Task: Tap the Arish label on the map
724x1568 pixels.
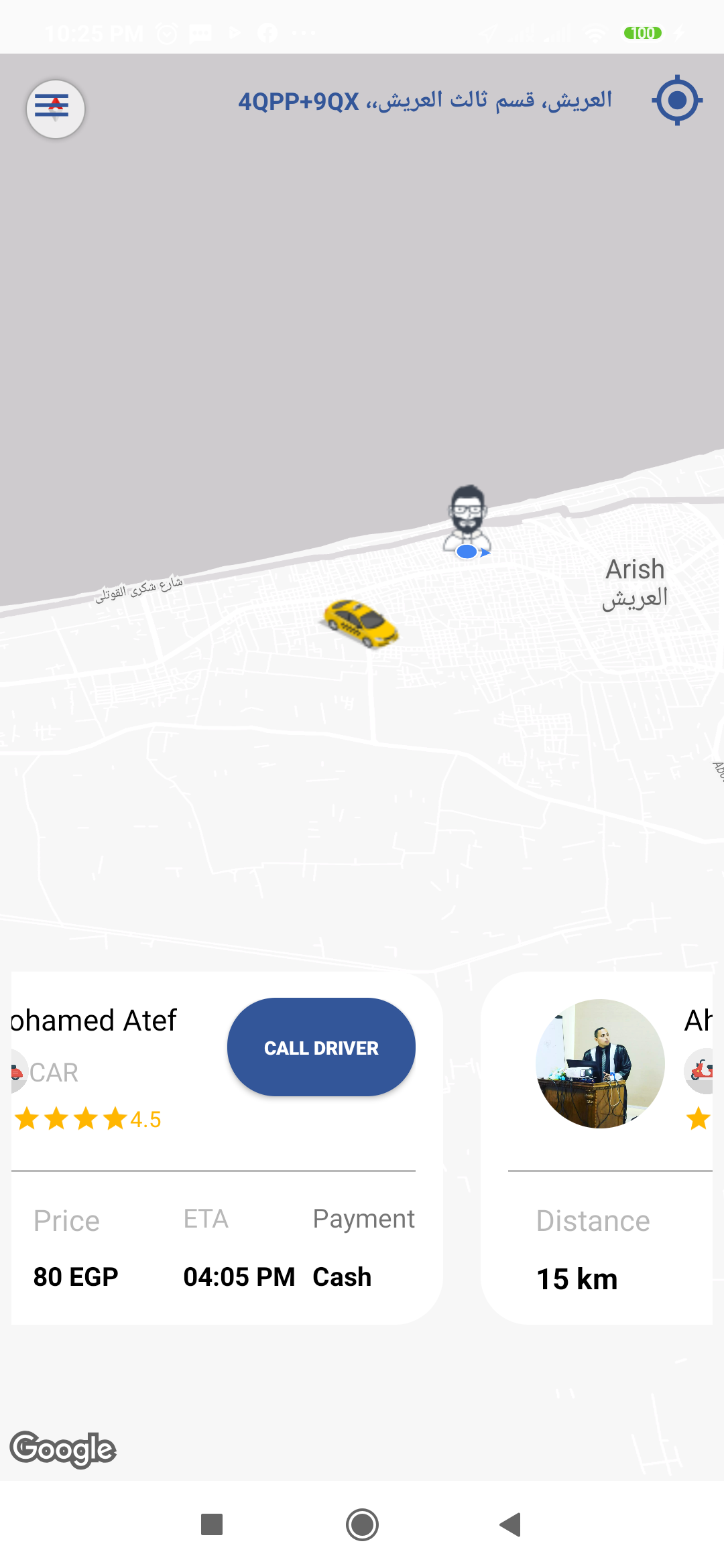Action: coord(634,570)
